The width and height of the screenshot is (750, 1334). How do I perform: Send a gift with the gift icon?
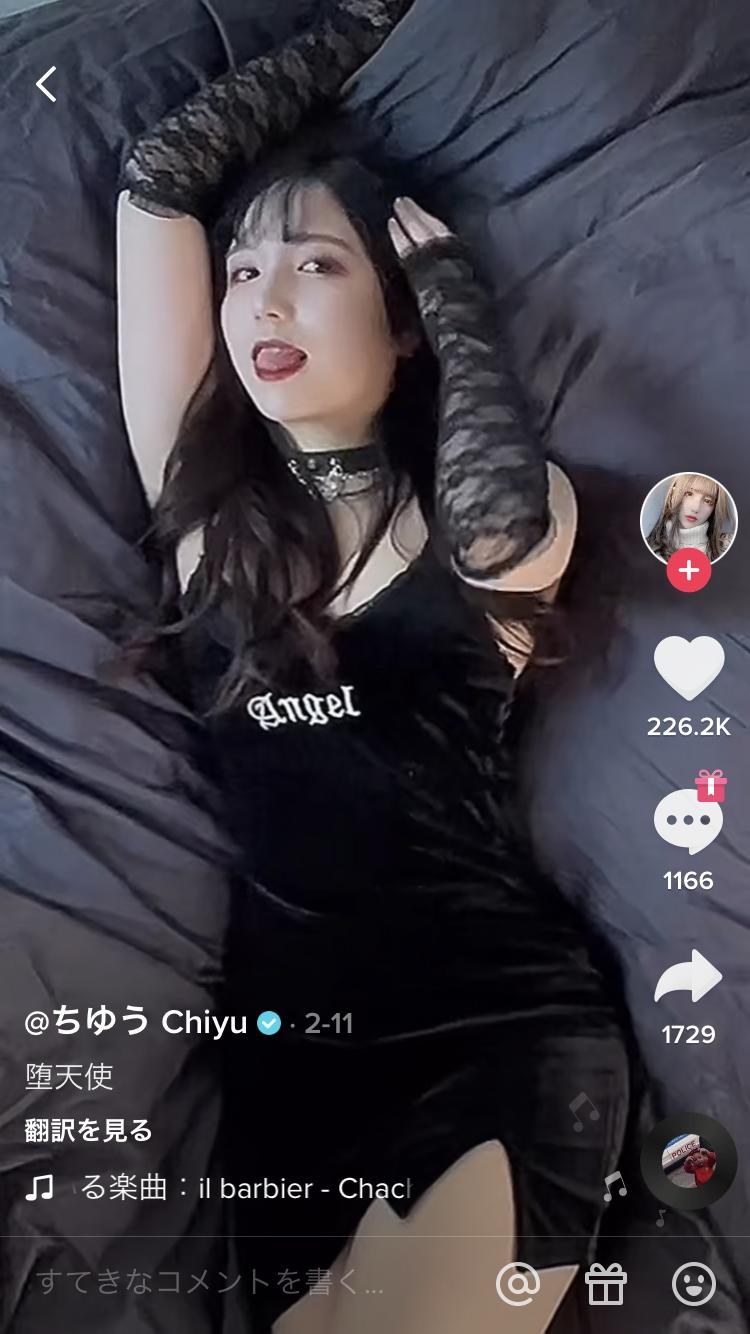point(606,1284)
